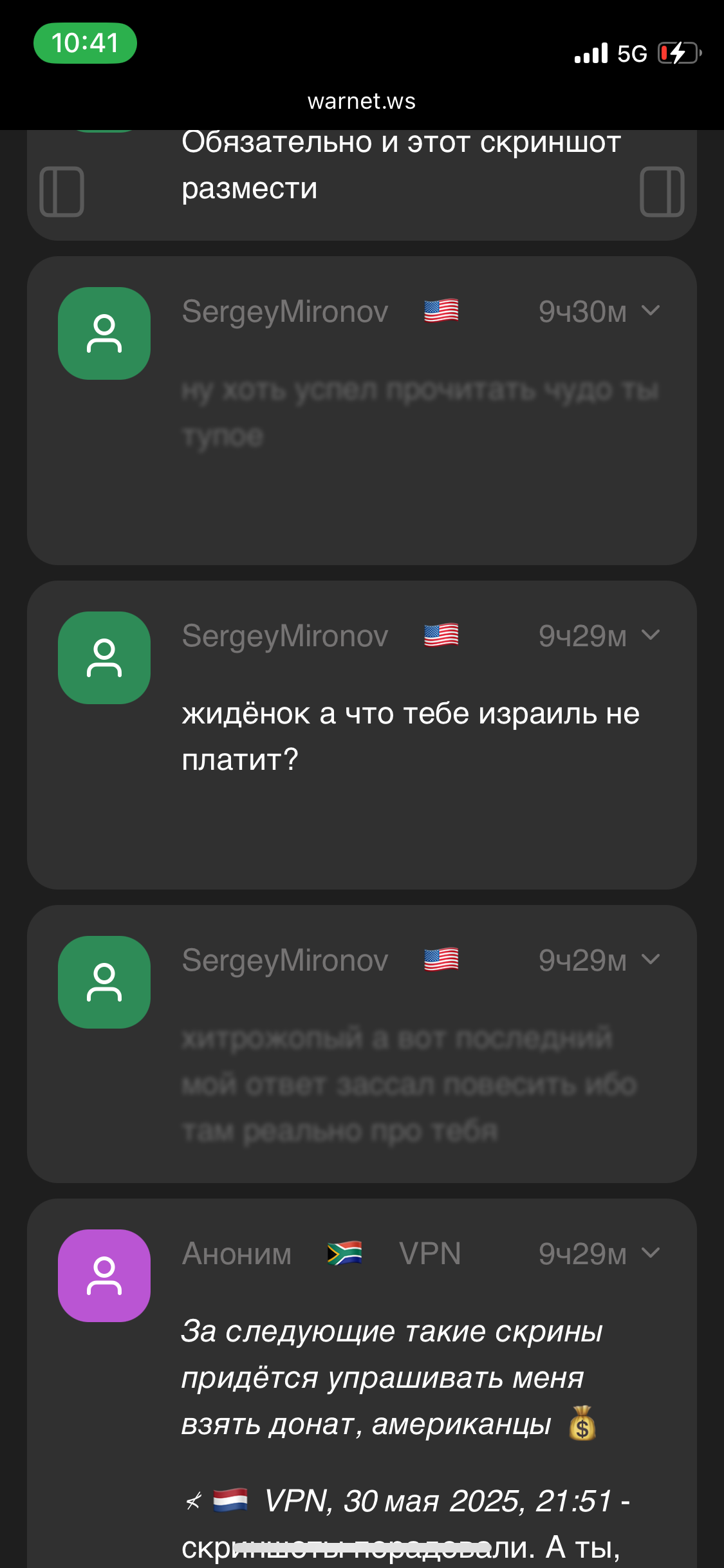Expand the chevron on the message mentioning израиль

pyautogui.click(x=651, y=635)
